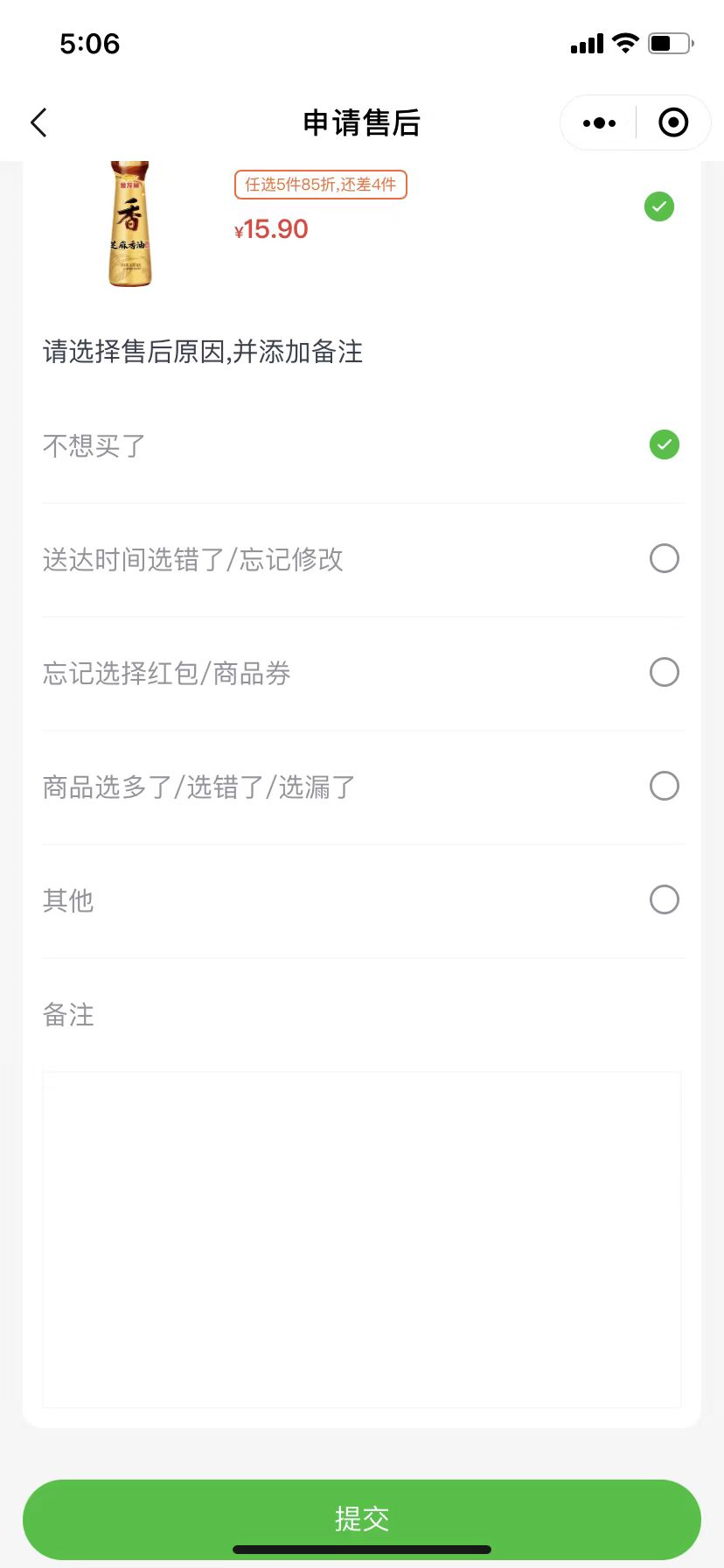The image size is (724, 1568).
Task: Select reason 不想买了
Action: tap(664, 444)
